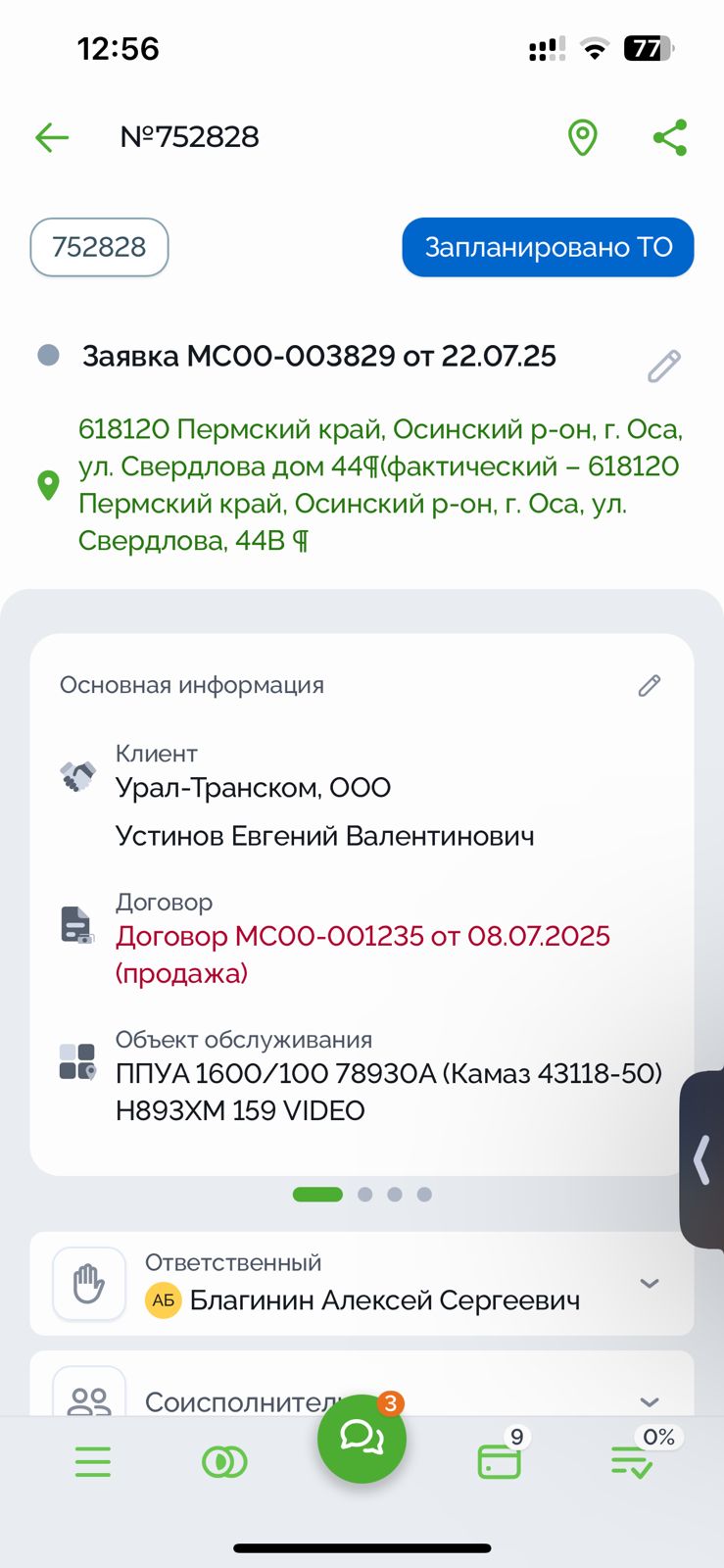Screen dimensions: 724x1568
Task: Edit the Заявка МС00-003829 title
Action: 664,366
